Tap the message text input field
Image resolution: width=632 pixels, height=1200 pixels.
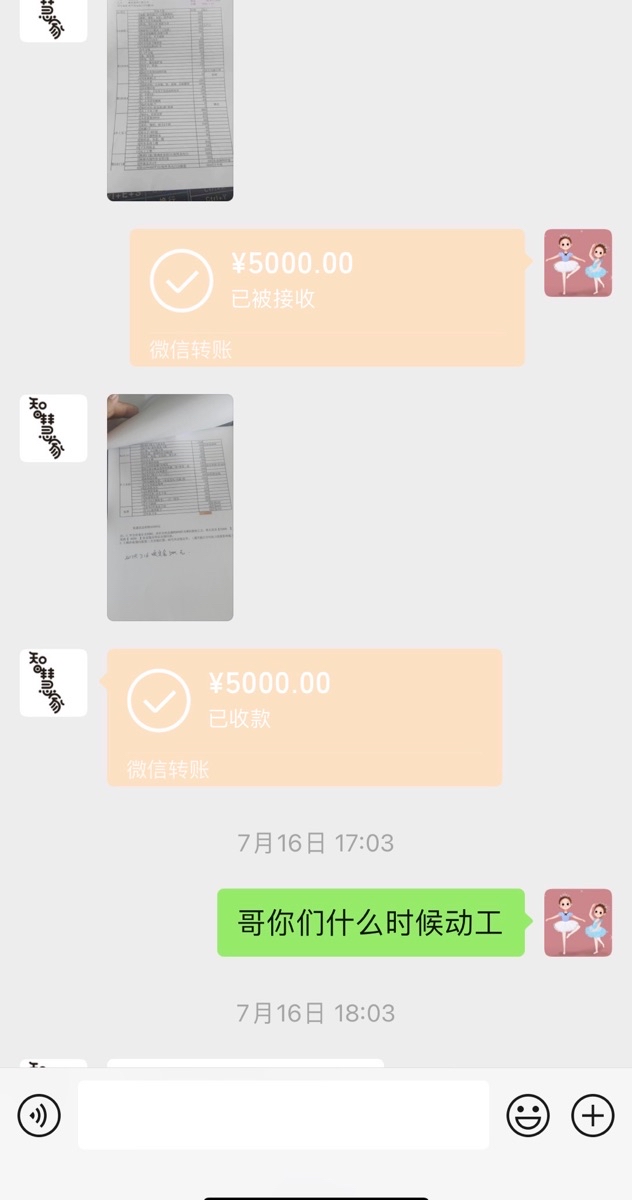point(283,1115)
